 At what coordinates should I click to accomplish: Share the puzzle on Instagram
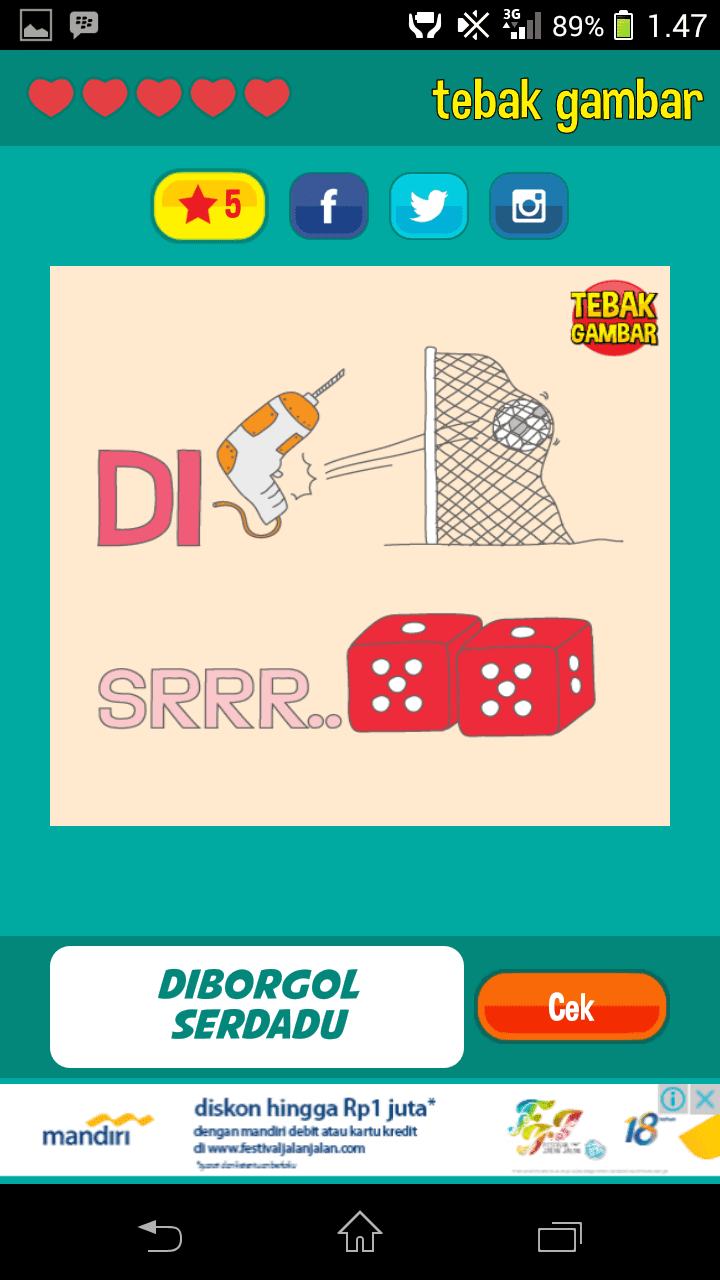pos(528,206)
